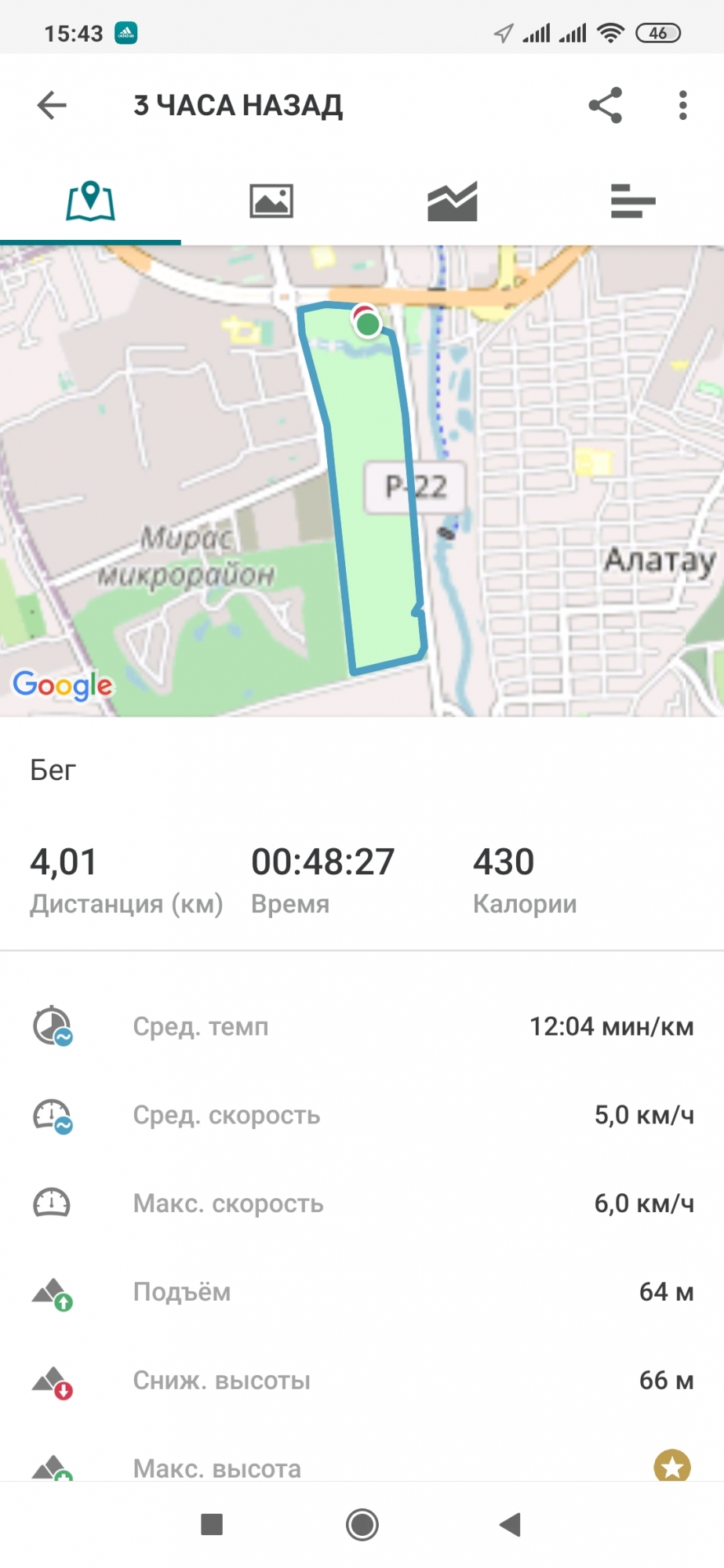Switch to the splits bars tab
Screen dimensions: 724x1568
pyautogui.click(x=632, y=201)
